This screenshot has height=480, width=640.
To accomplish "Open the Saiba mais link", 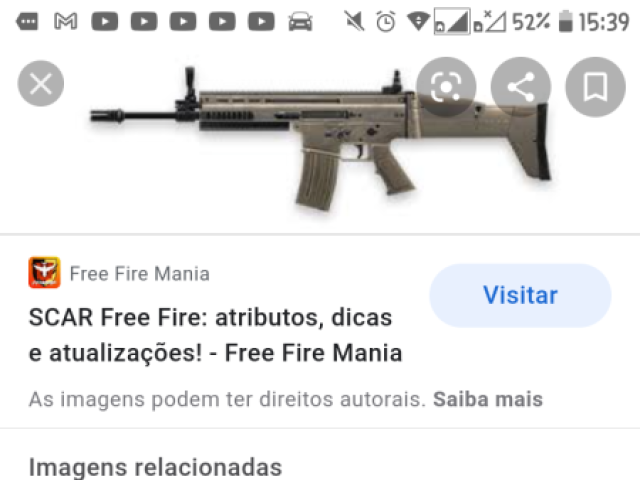I will tap(487, 400).
